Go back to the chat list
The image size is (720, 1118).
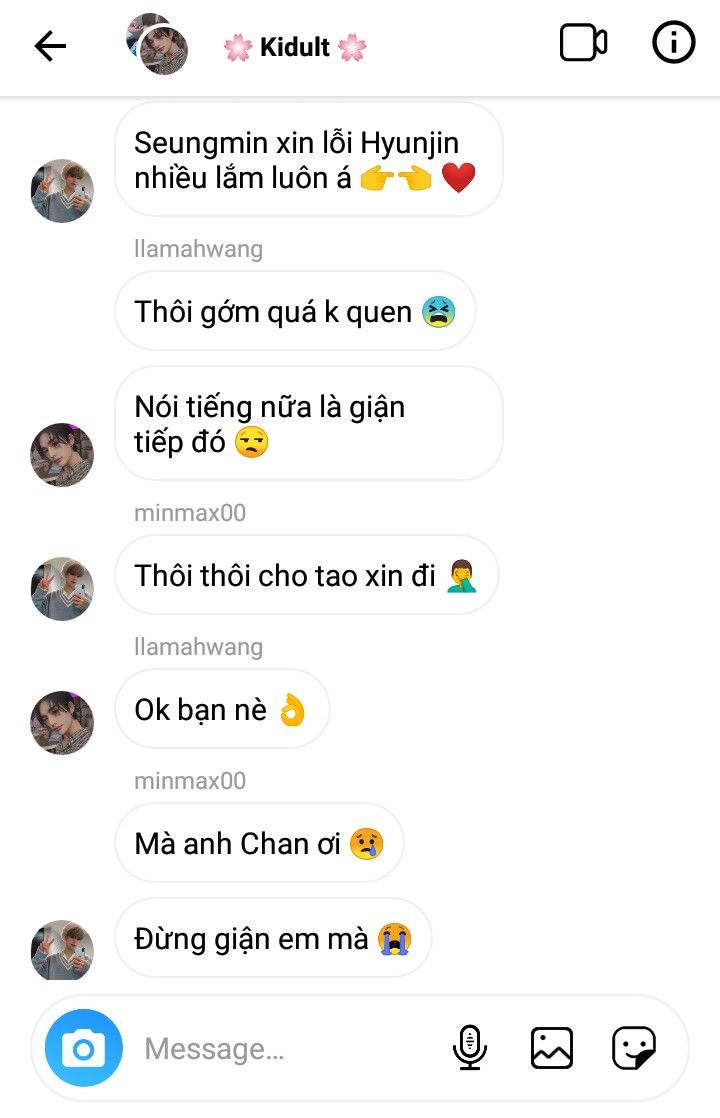point(50,46)
